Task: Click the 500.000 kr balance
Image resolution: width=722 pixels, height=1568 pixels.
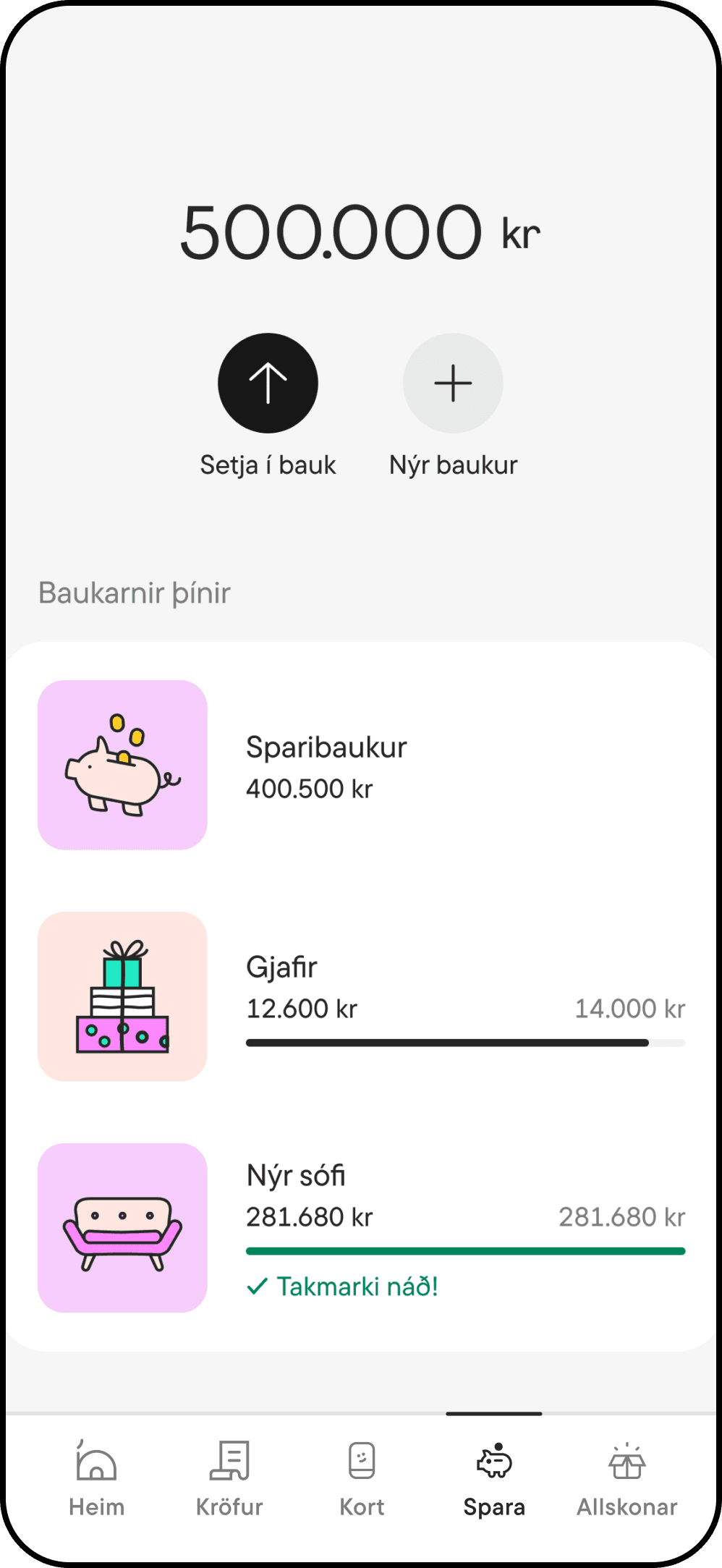Action: coord(360,230)
